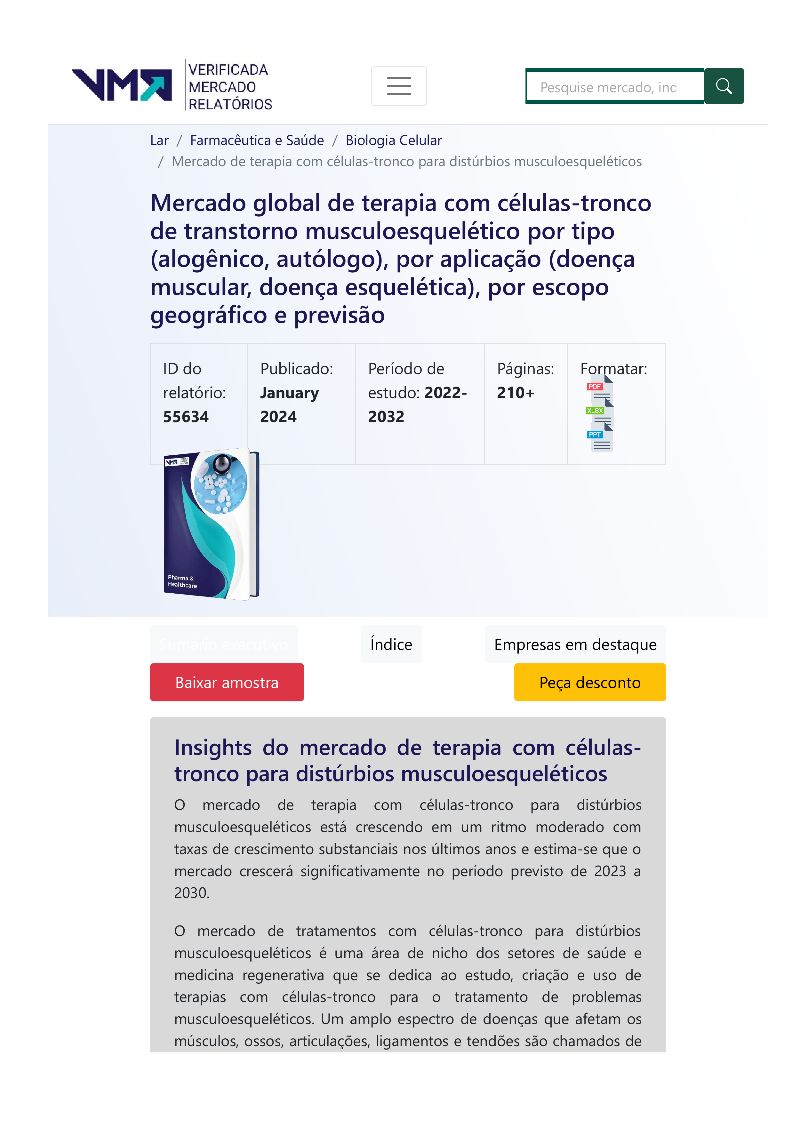Switch to the Índice tab
This screenshot has height=1123, width=793.
(391, 644)
